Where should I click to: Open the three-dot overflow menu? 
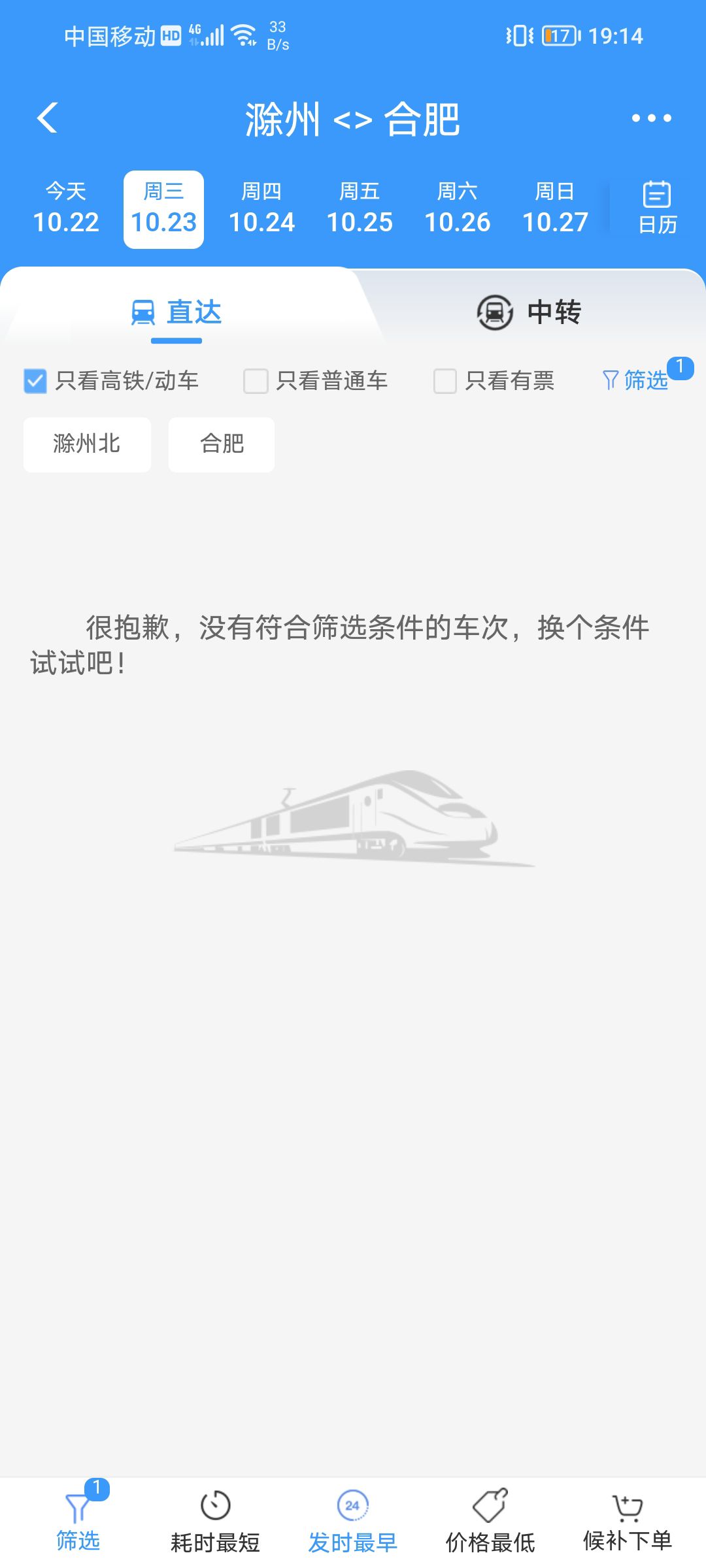coord(651,118)
